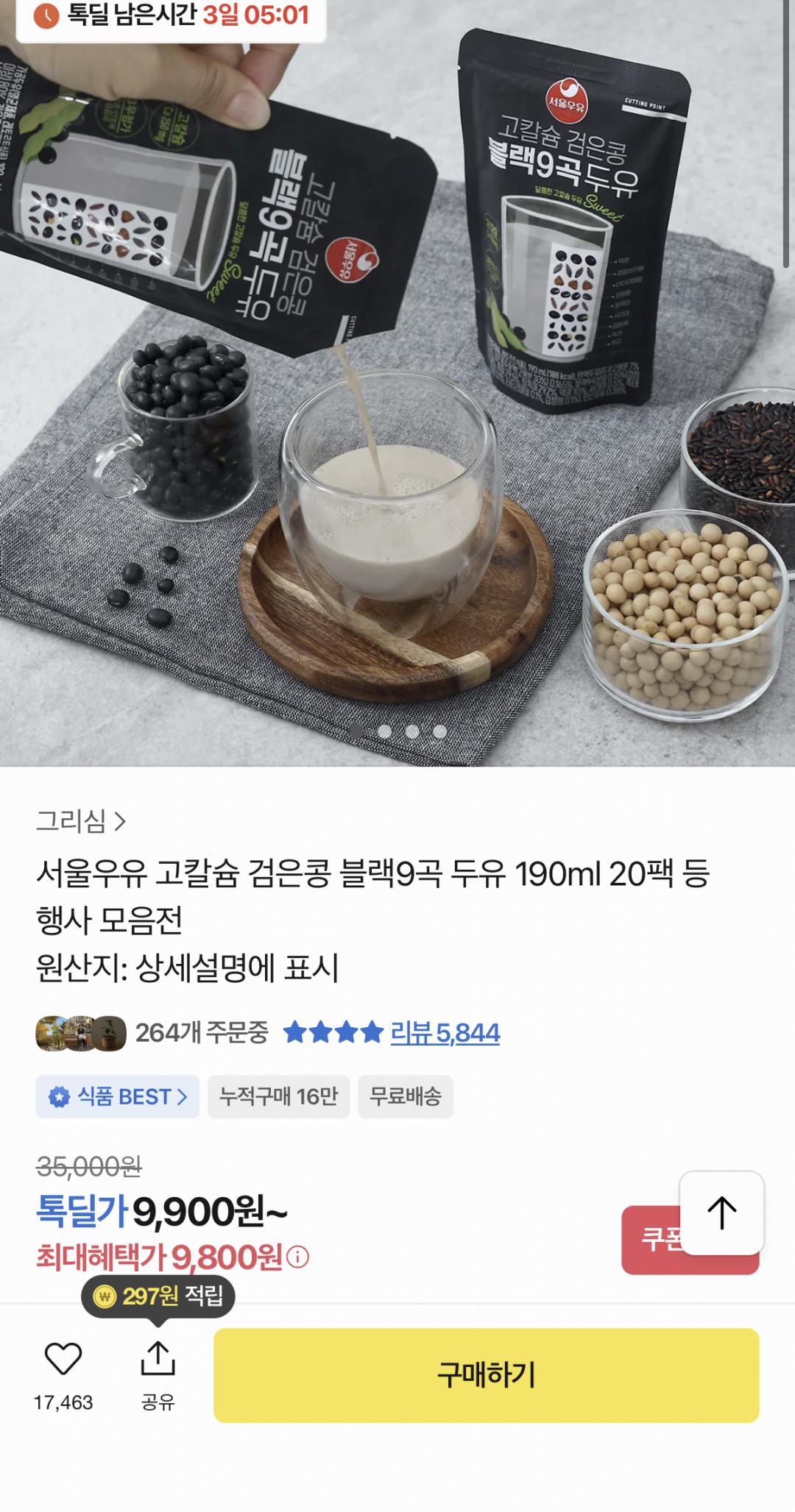Tap the 구매하기 purchase button

pos(486,1374)
